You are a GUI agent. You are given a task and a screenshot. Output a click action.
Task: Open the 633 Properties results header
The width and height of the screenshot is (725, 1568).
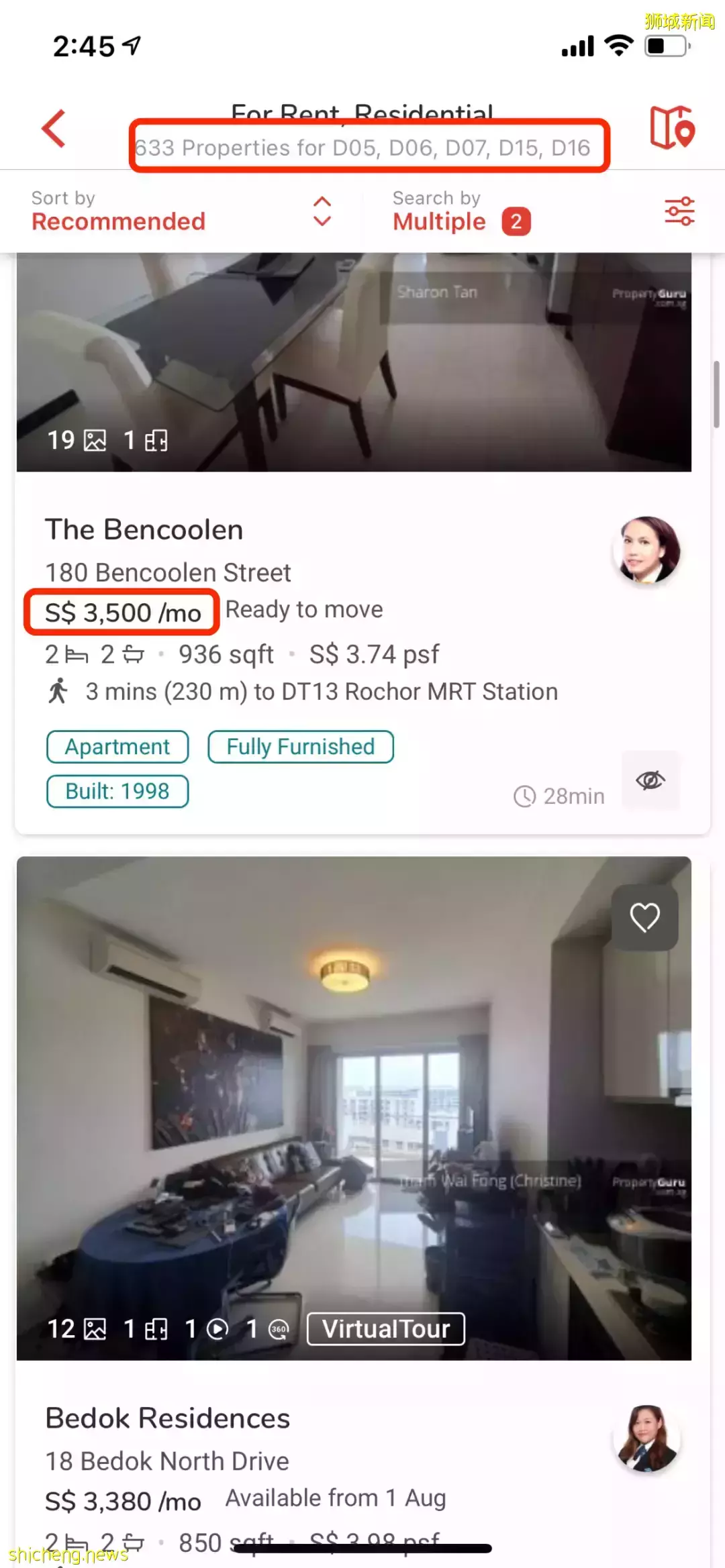[x=369, y=147]
